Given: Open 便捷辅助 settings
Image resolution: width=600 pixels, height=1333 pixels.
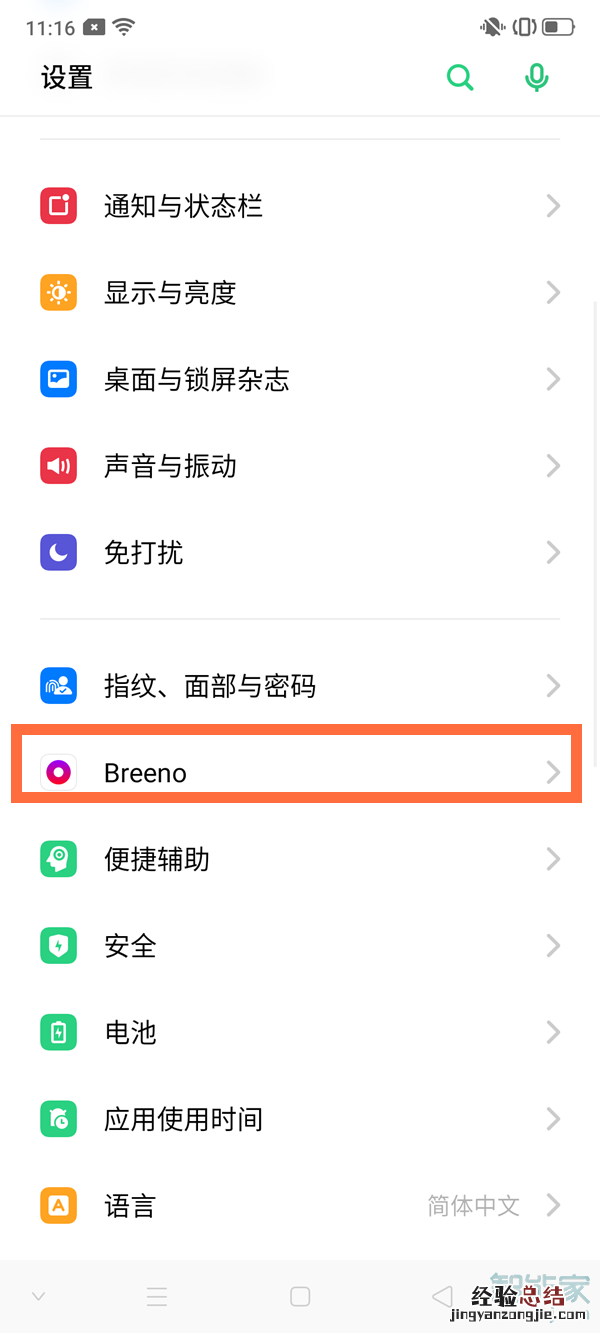Looking at the screenshot, I should [300, 859].
